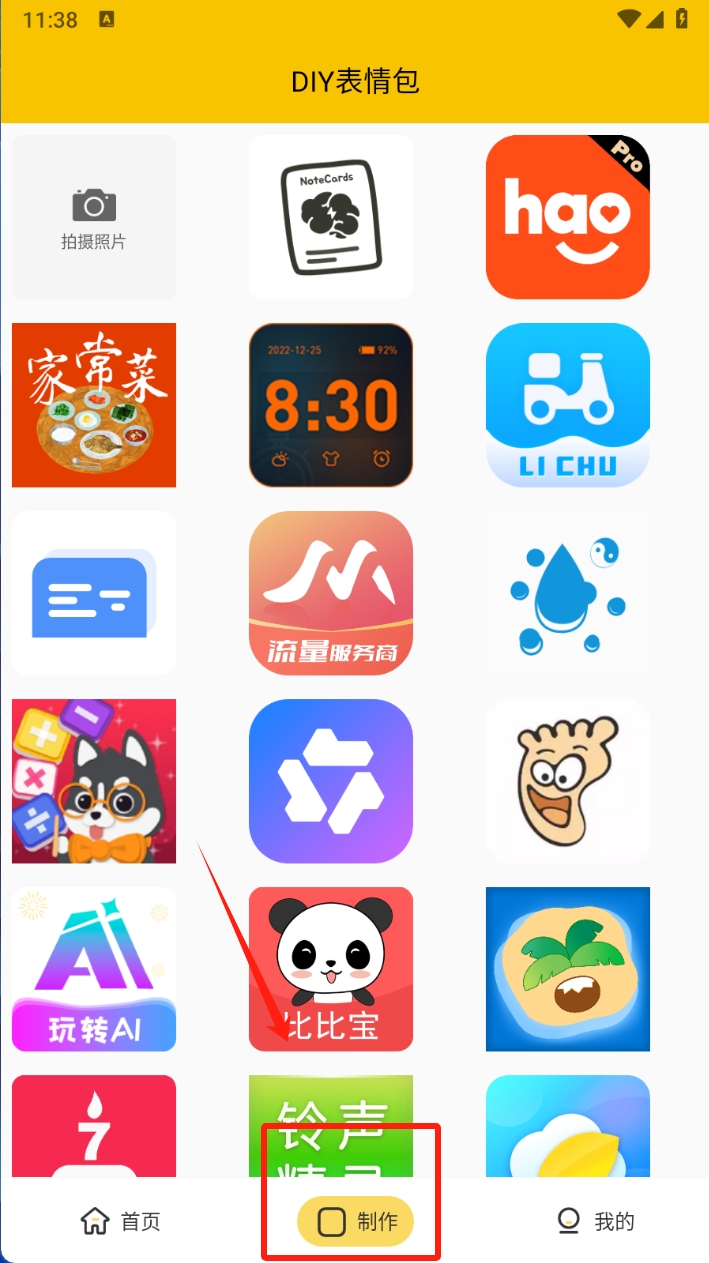Screen dimensions: 709x1263
Task: Select the blue chat bubble image
Action: (94, 593)
